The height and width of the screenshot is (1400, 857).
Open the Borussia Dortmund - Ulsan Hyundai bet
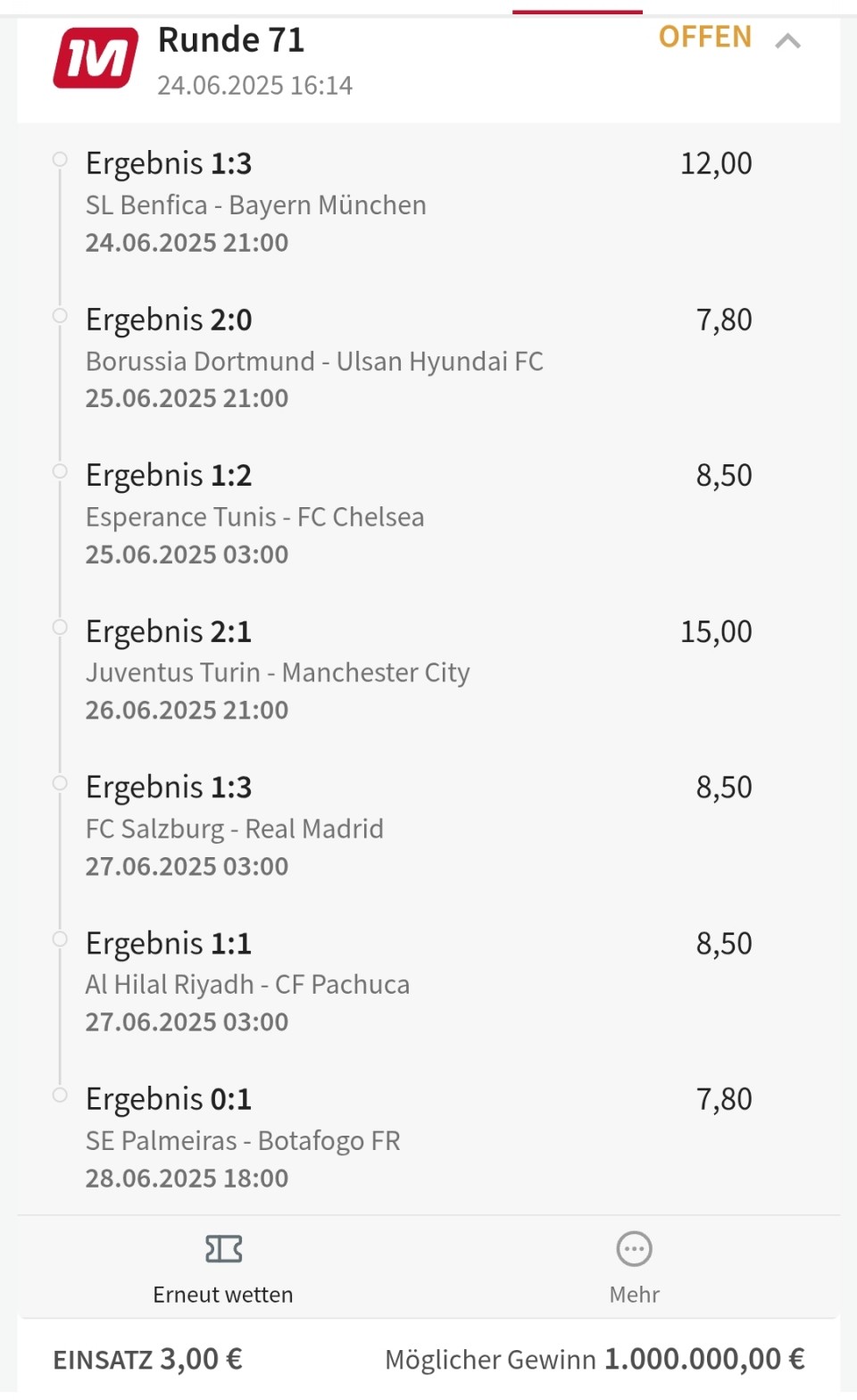point(428,358)
